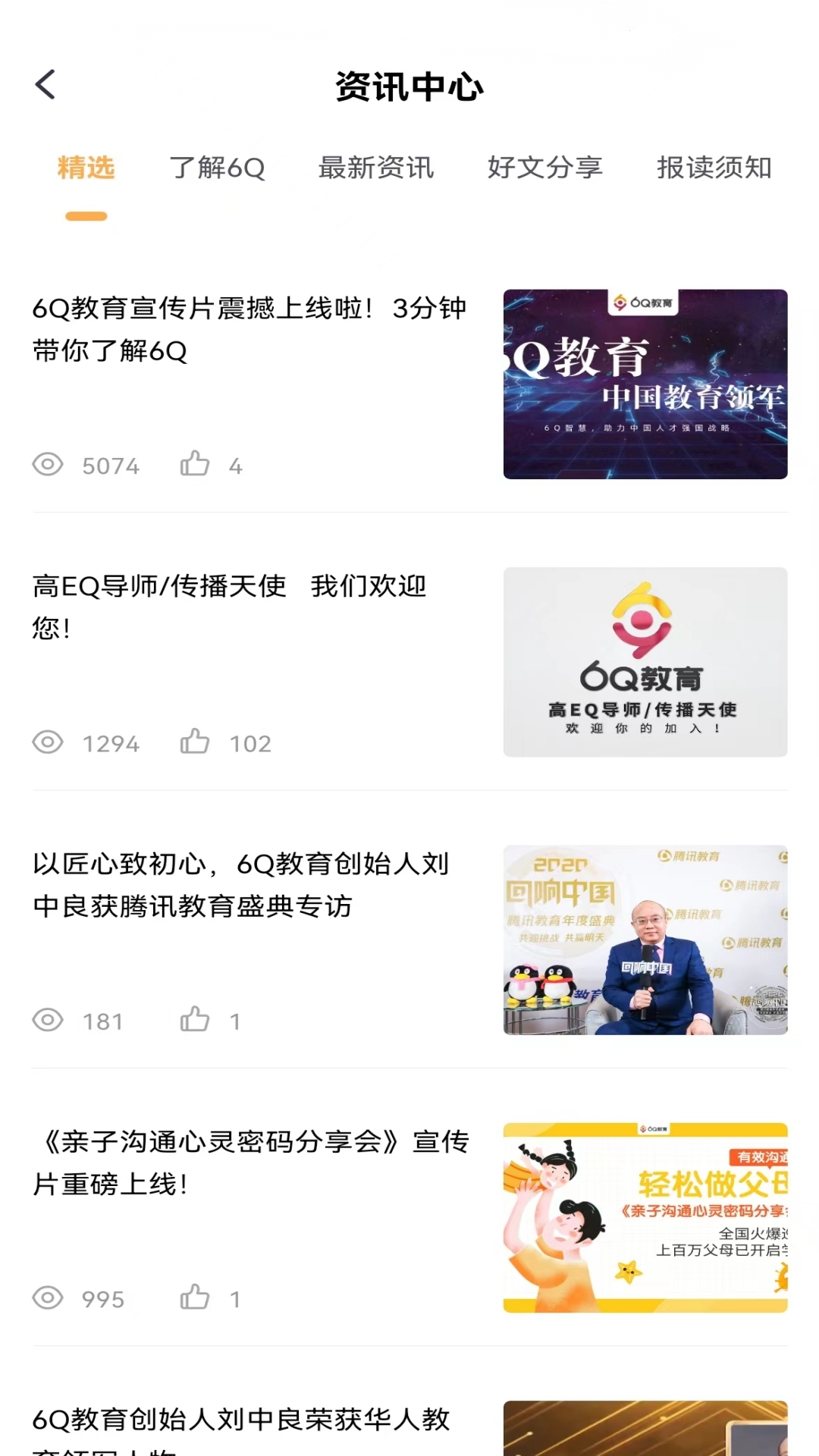Open the 最新资讯 tab
The image size is (819, 1456).
point(377,168)
